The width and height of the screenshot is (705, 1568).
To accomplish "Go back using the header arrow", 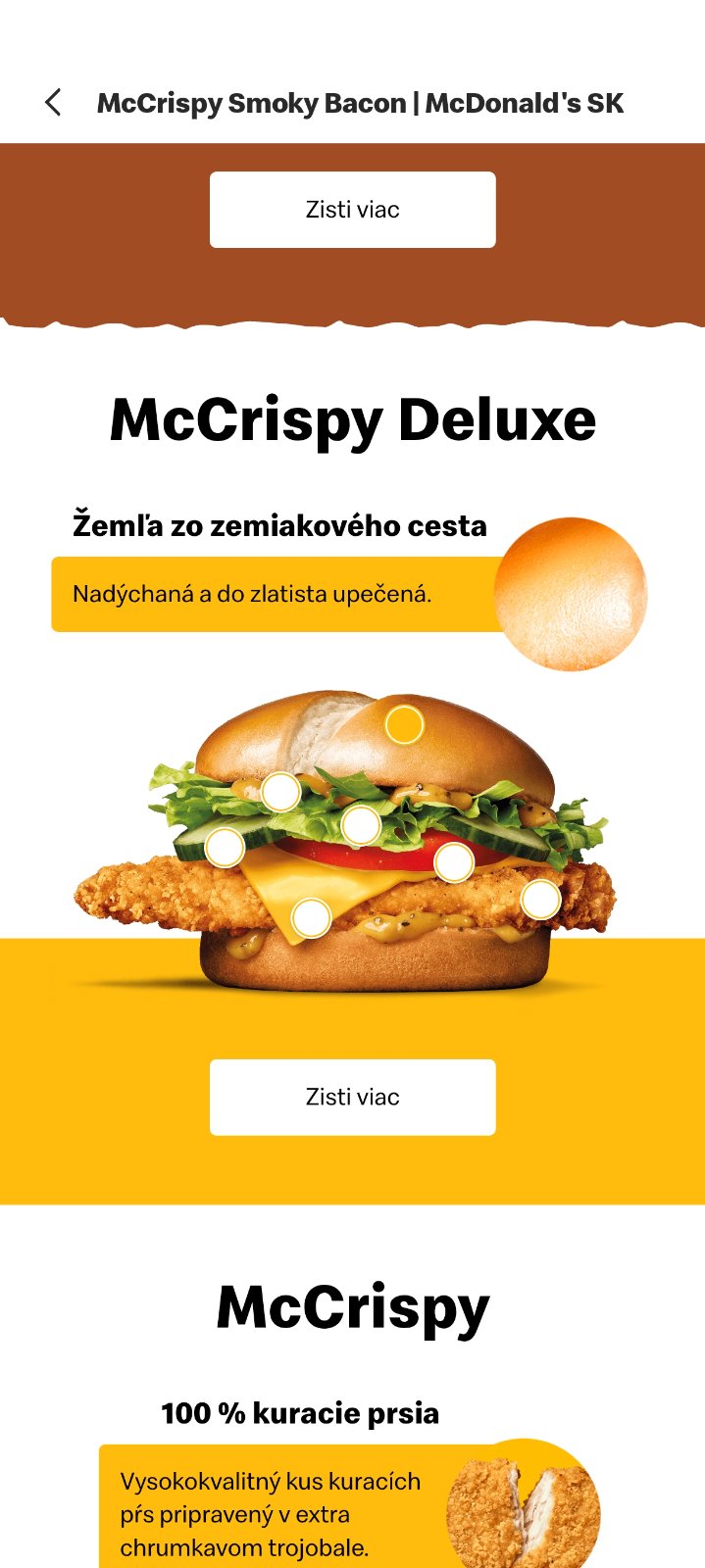I will [x=53, y=102].
